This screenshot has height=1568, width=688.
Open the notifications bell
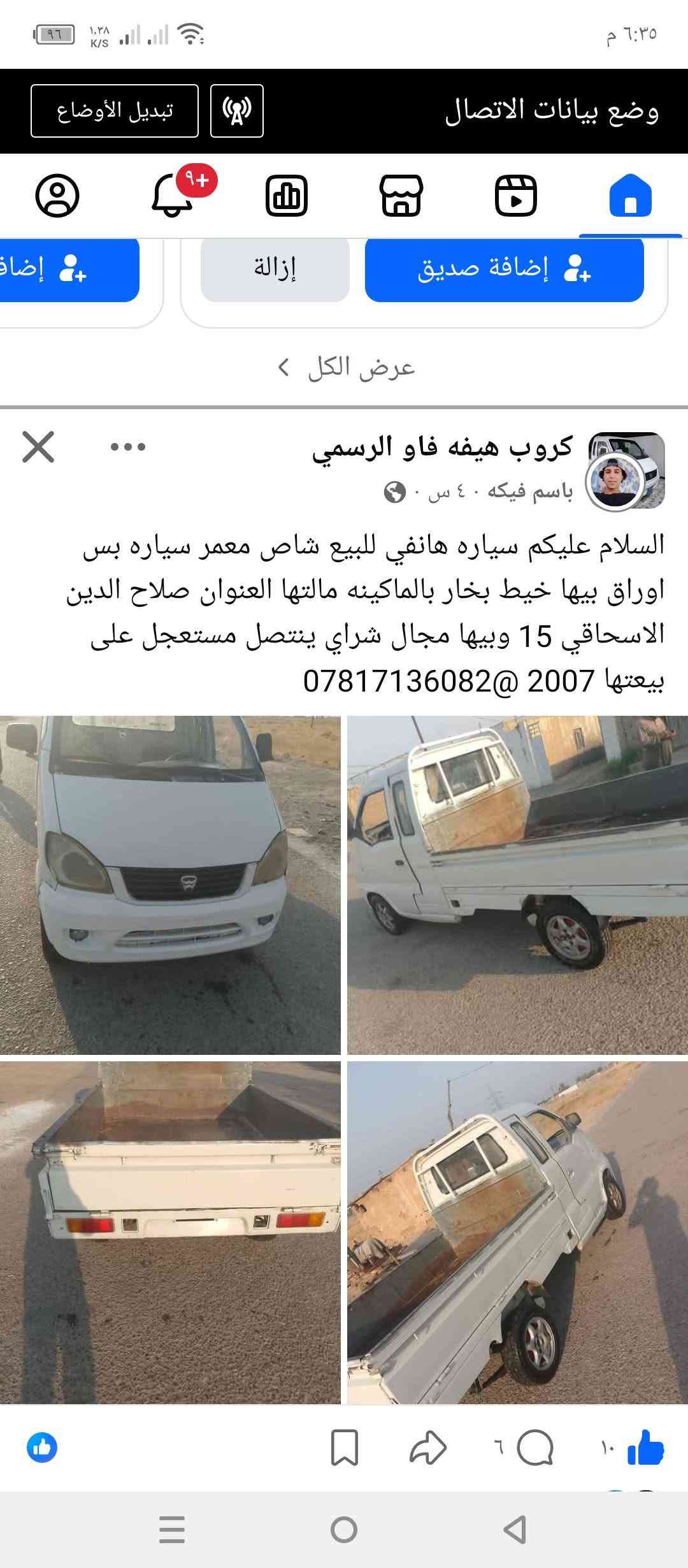click(x=172, y=195)
